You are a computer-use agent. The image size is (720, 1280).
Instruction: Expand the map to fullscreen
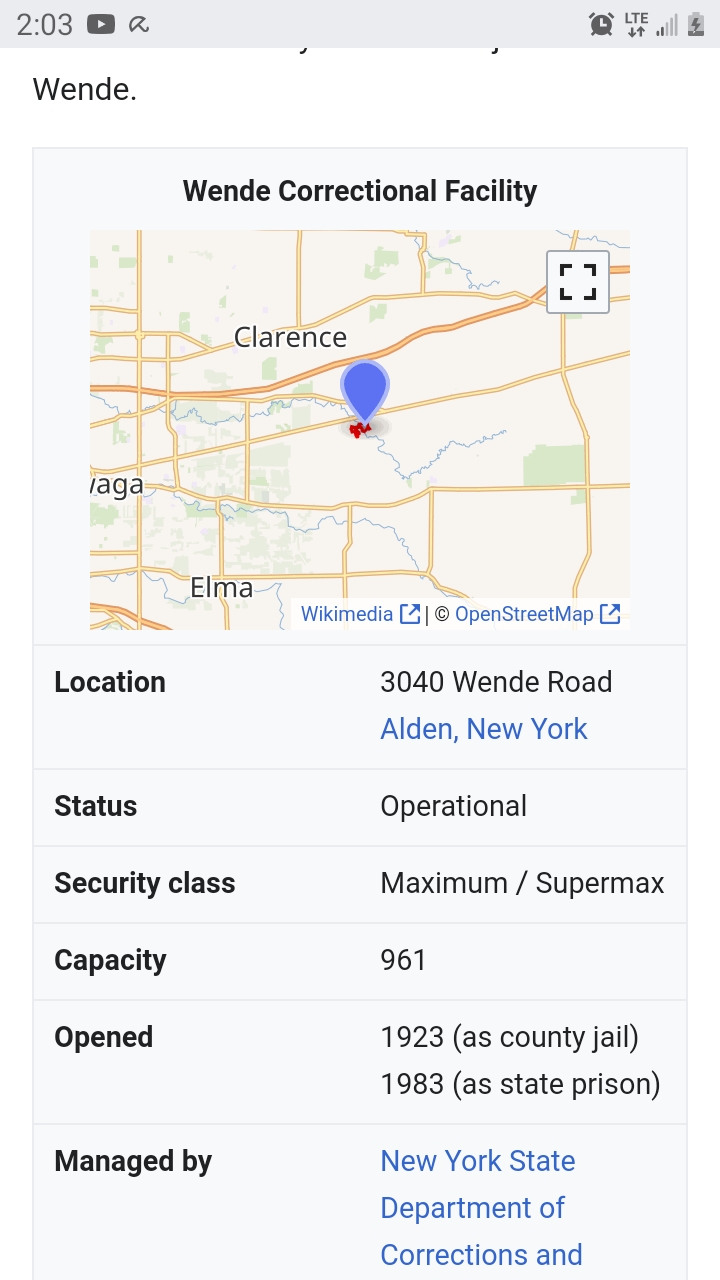point(578,282)
